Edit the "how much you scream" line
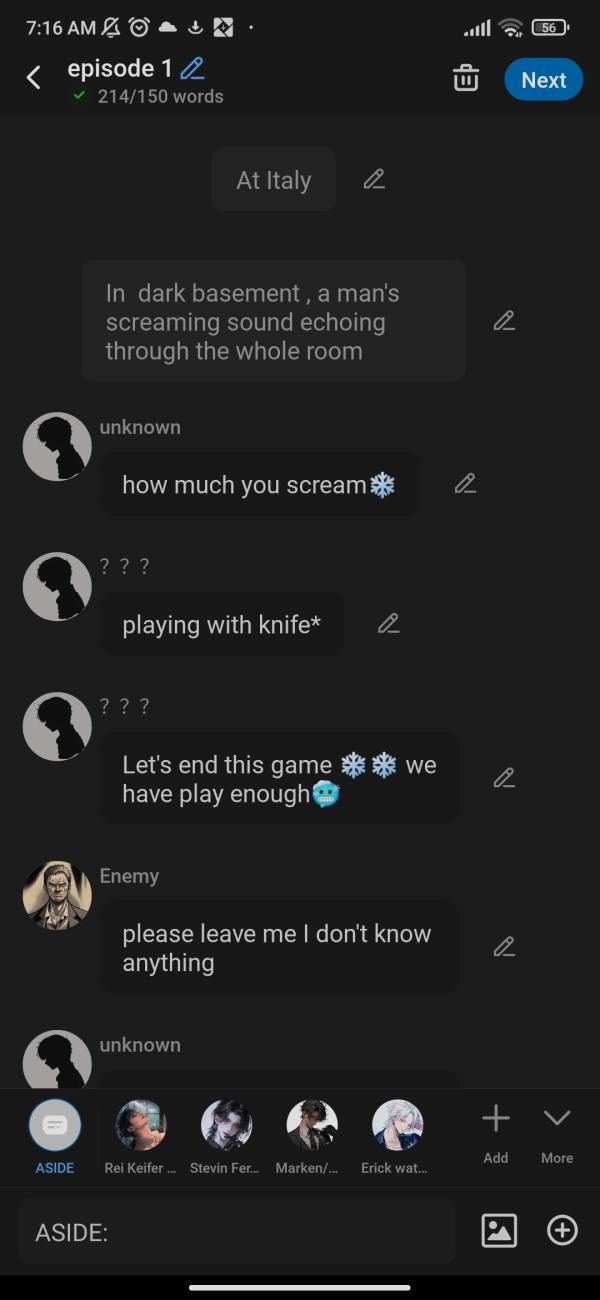 [x=464, y=484]
